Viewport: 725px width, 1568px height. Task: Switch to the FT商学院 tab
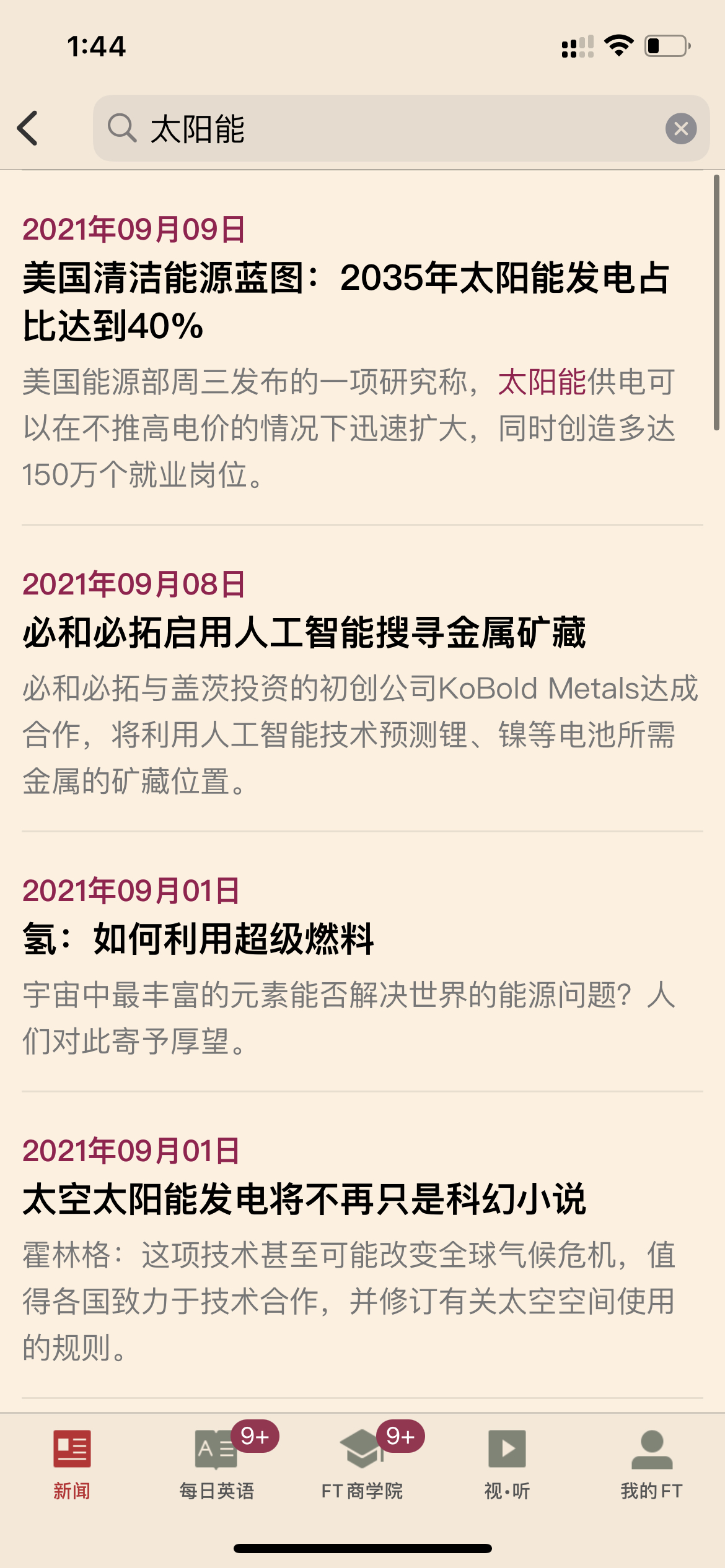(x=362, y=1465)
